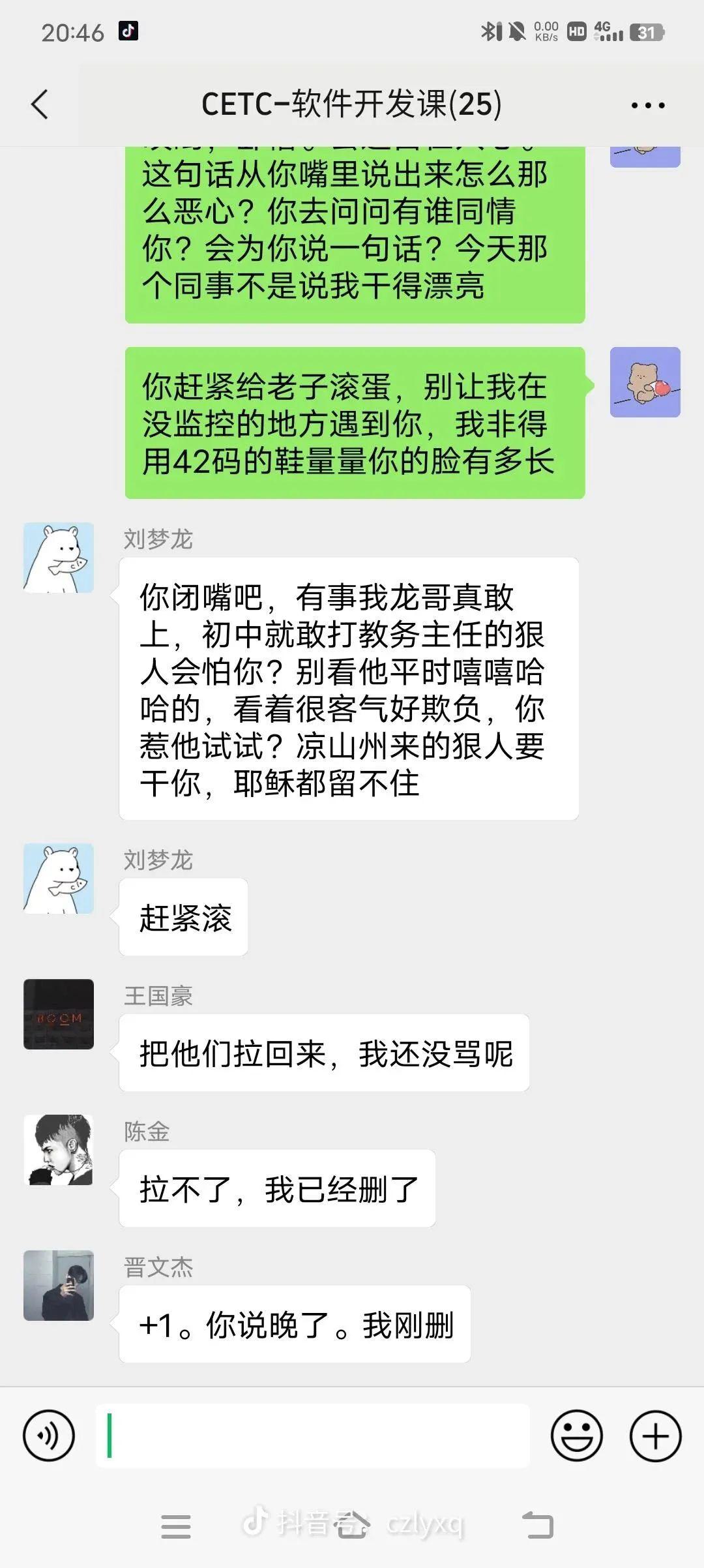Screen dimensions: 704x1568
Task: Focus the message text field
Action: (313, 1436)
